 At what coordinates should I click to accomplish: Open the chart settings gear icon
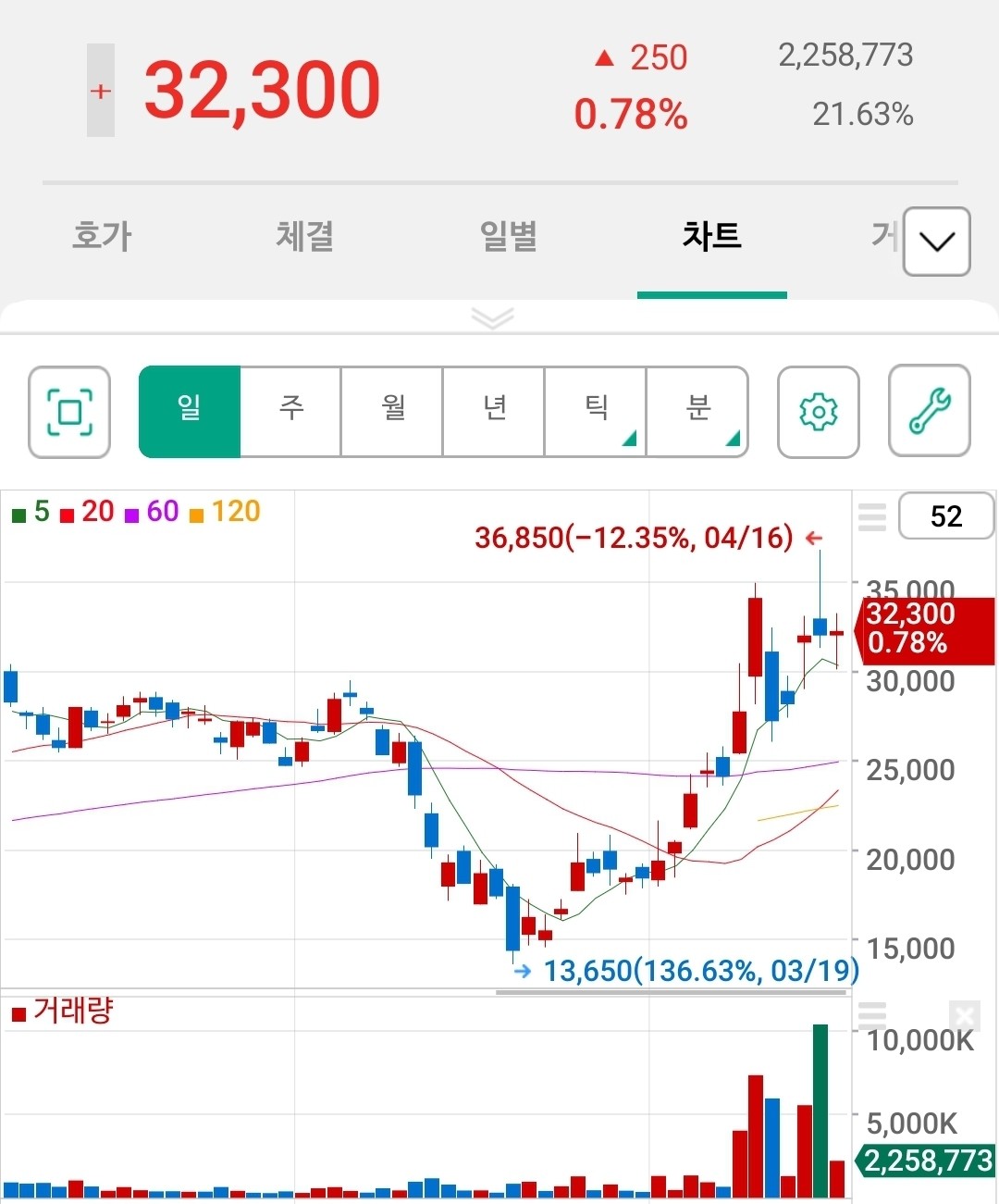(x=818, y=413)
